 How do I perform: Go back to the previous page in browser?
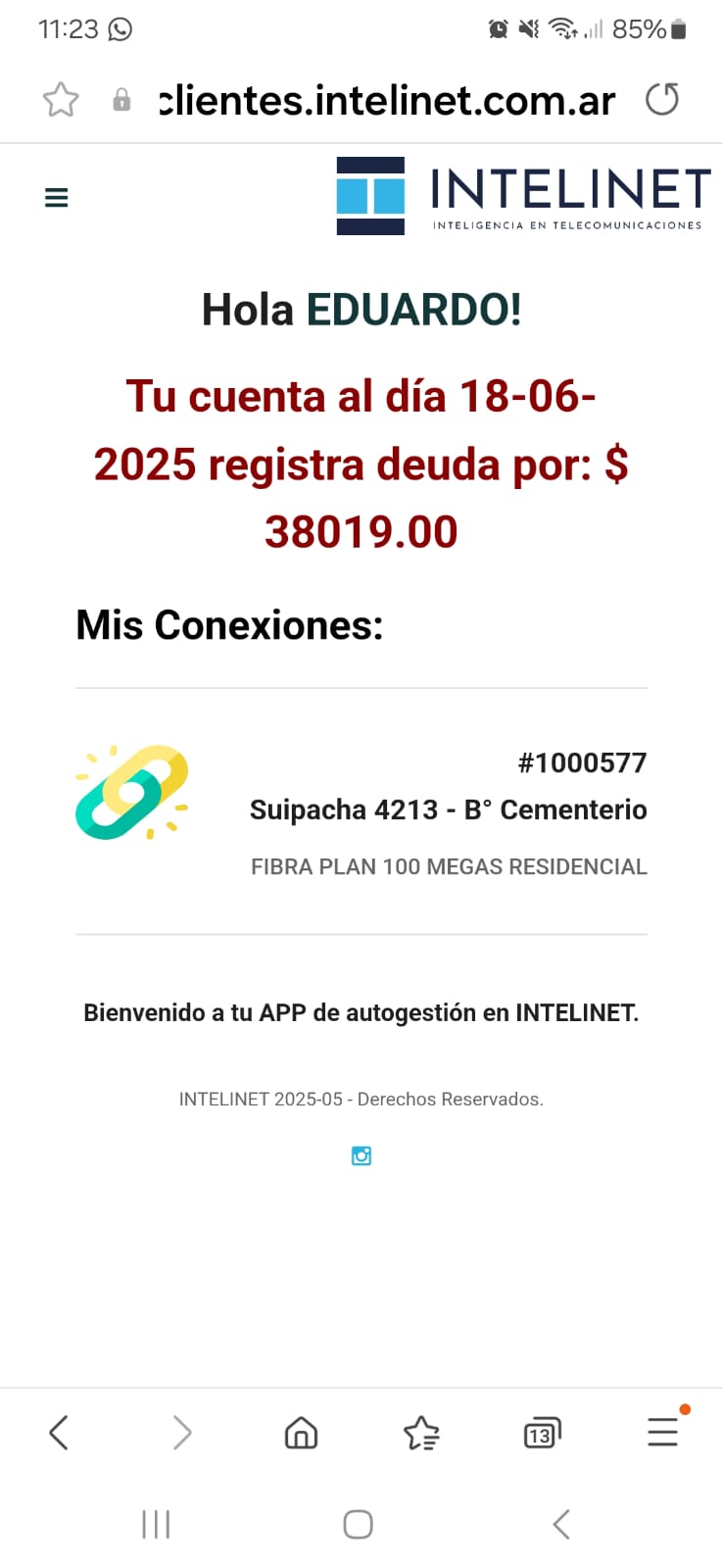pos(59,1433)
